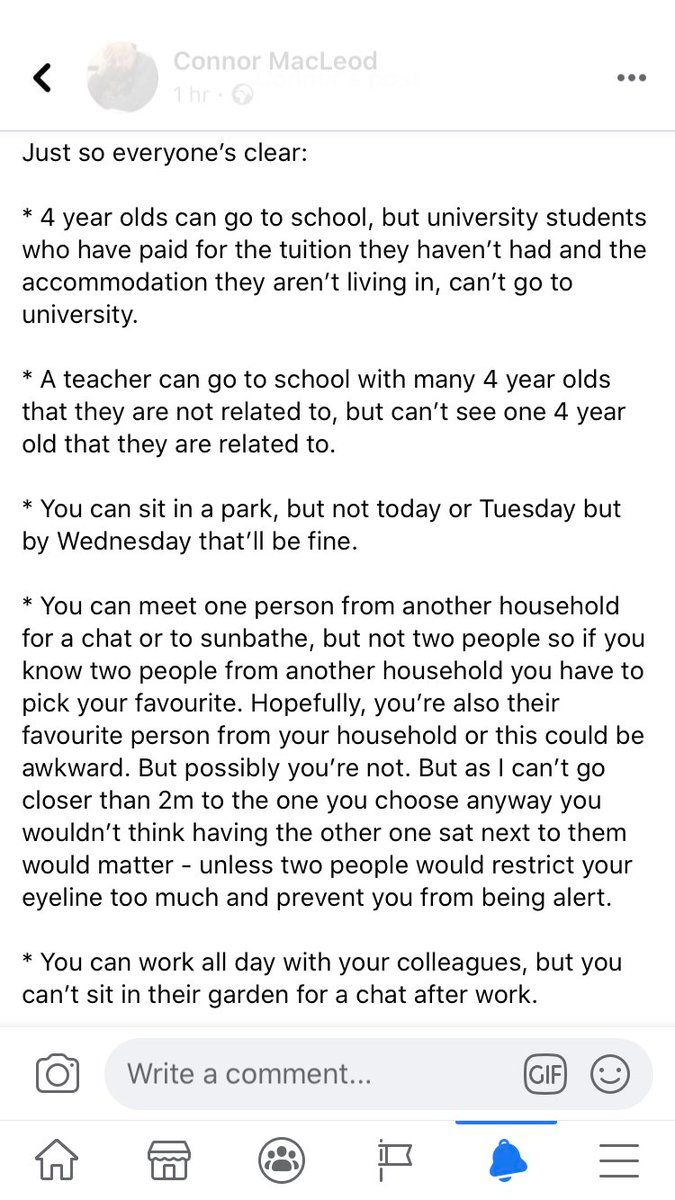Open the post's three-dot overflow menu
Image resolution: width=675 pixels, height=1200 pixels.
pos(631,78)
